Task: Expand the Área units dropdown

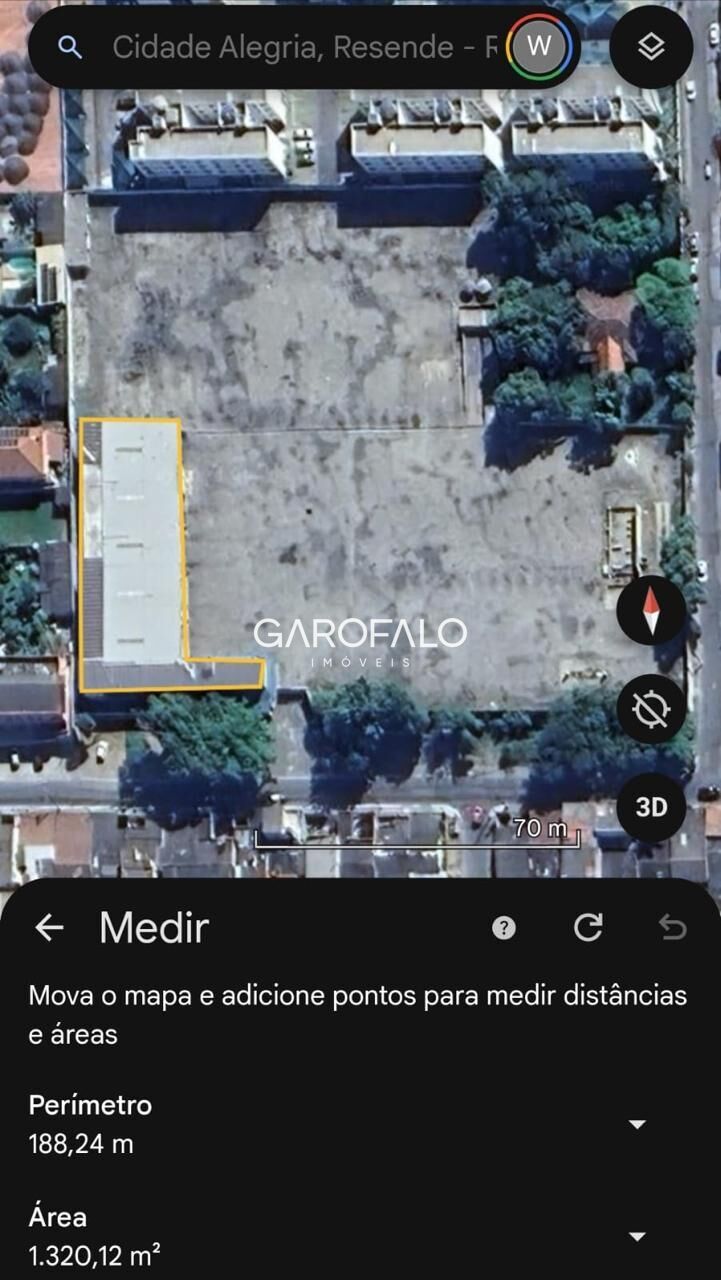Action: (x=637, y=1236)
